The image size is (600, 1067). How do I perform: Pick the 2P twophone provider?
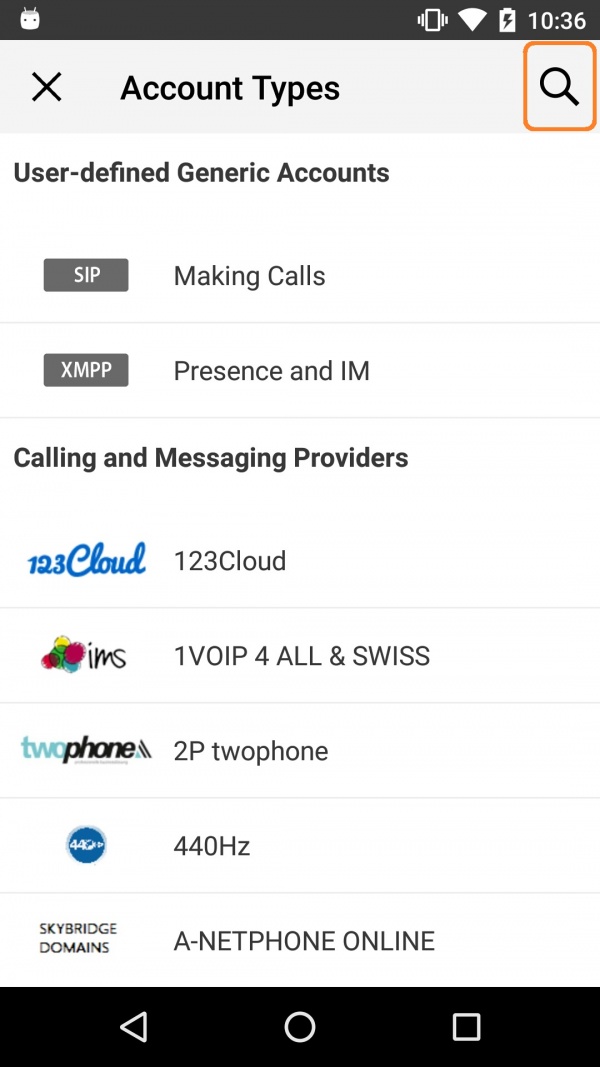coord(300,751)
